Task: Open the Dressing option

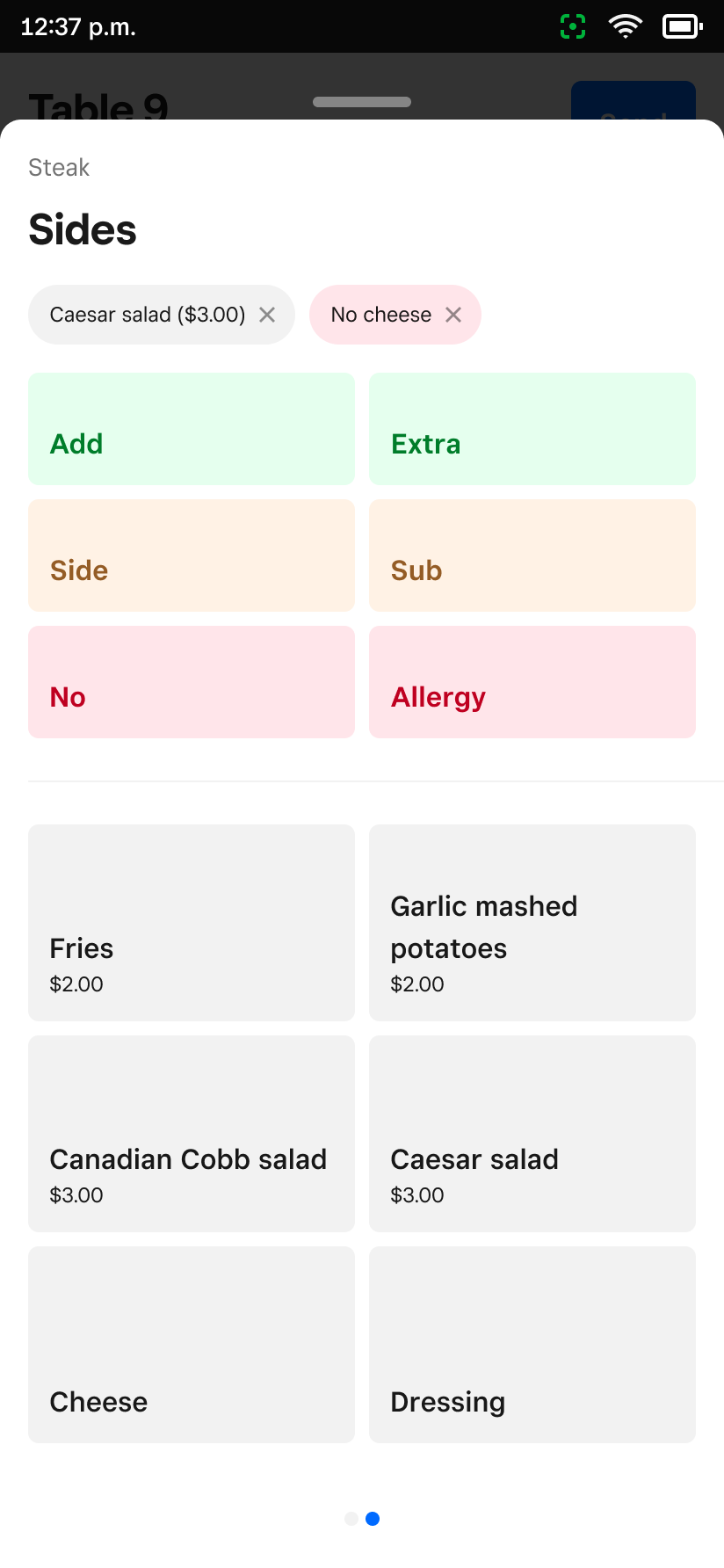Action: pos(532,1345)
